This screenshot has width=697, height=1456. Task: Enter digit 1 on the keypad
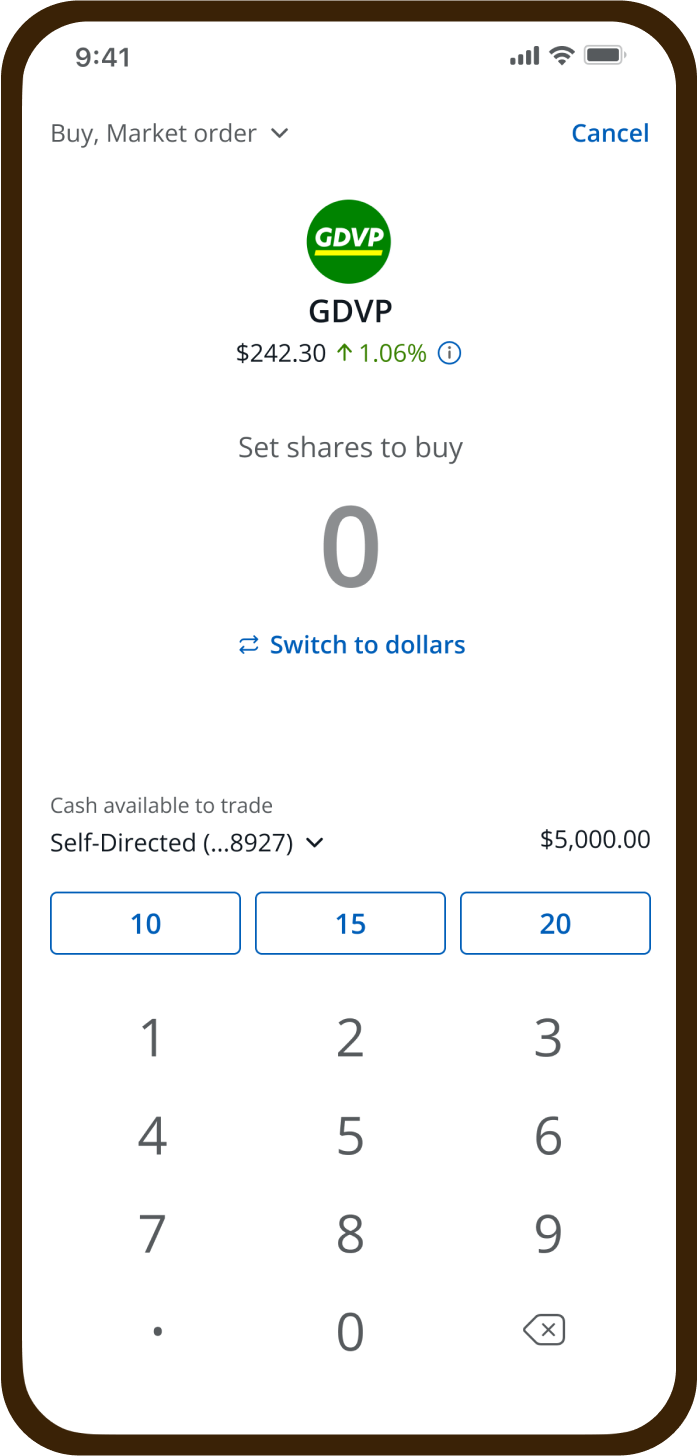(152, 1038)
